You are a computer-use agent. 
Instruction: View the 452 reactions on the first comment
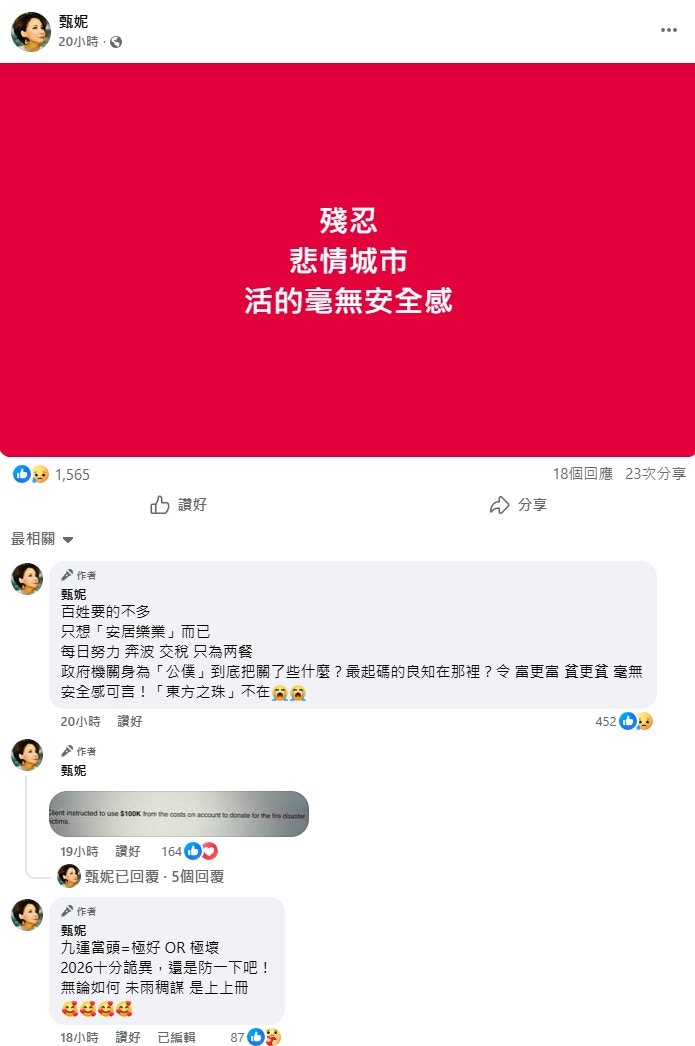pyautogui.click(x=624, y=721)
